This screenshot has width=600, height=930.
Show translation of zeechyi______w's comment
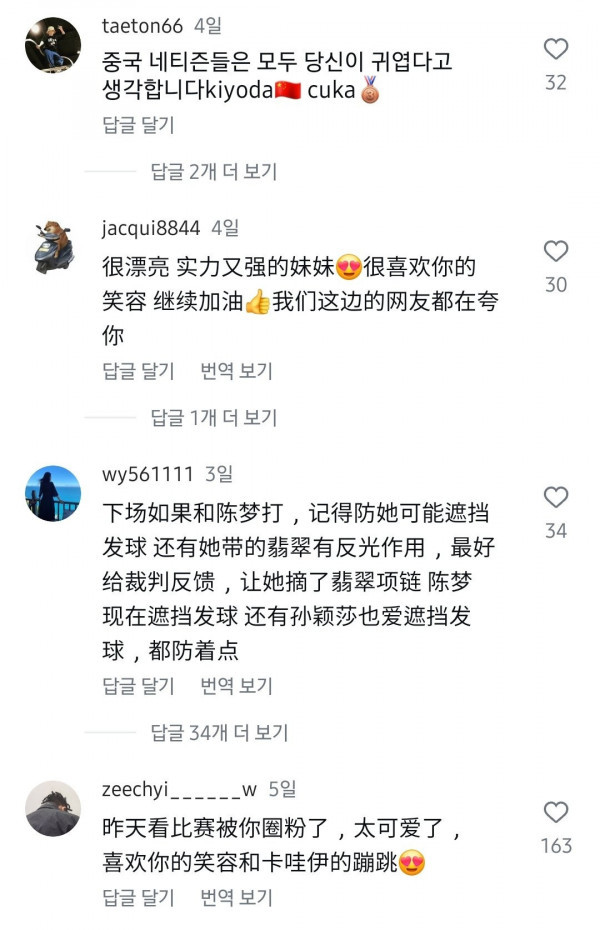236,897
